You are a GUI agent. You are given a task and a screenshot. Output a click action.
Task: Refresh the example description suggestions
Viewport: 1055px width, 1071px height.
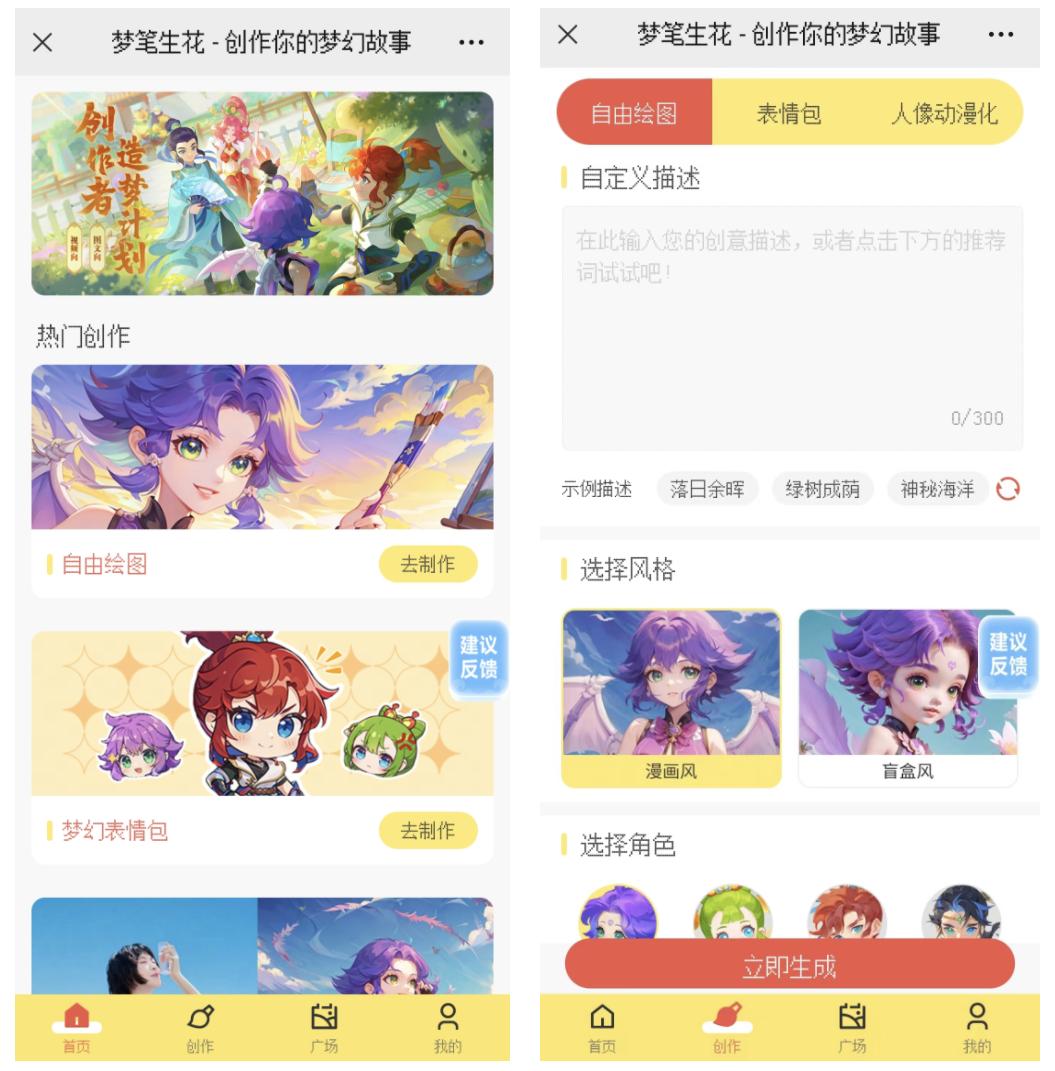pos(1008,490)
